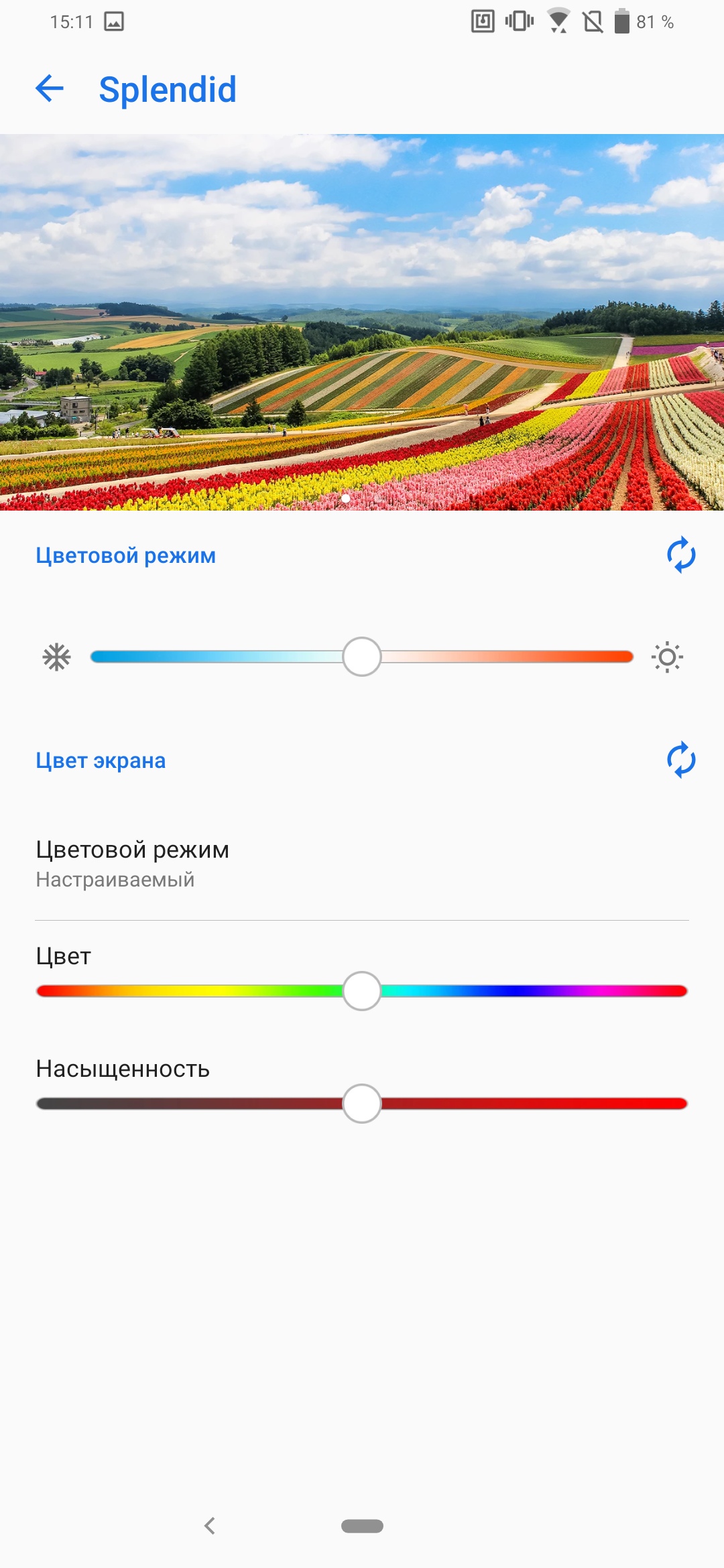The image size is (724, 1568).
Task: Tap the Насыщенность slider handle
Action: tap(362, 1104)
